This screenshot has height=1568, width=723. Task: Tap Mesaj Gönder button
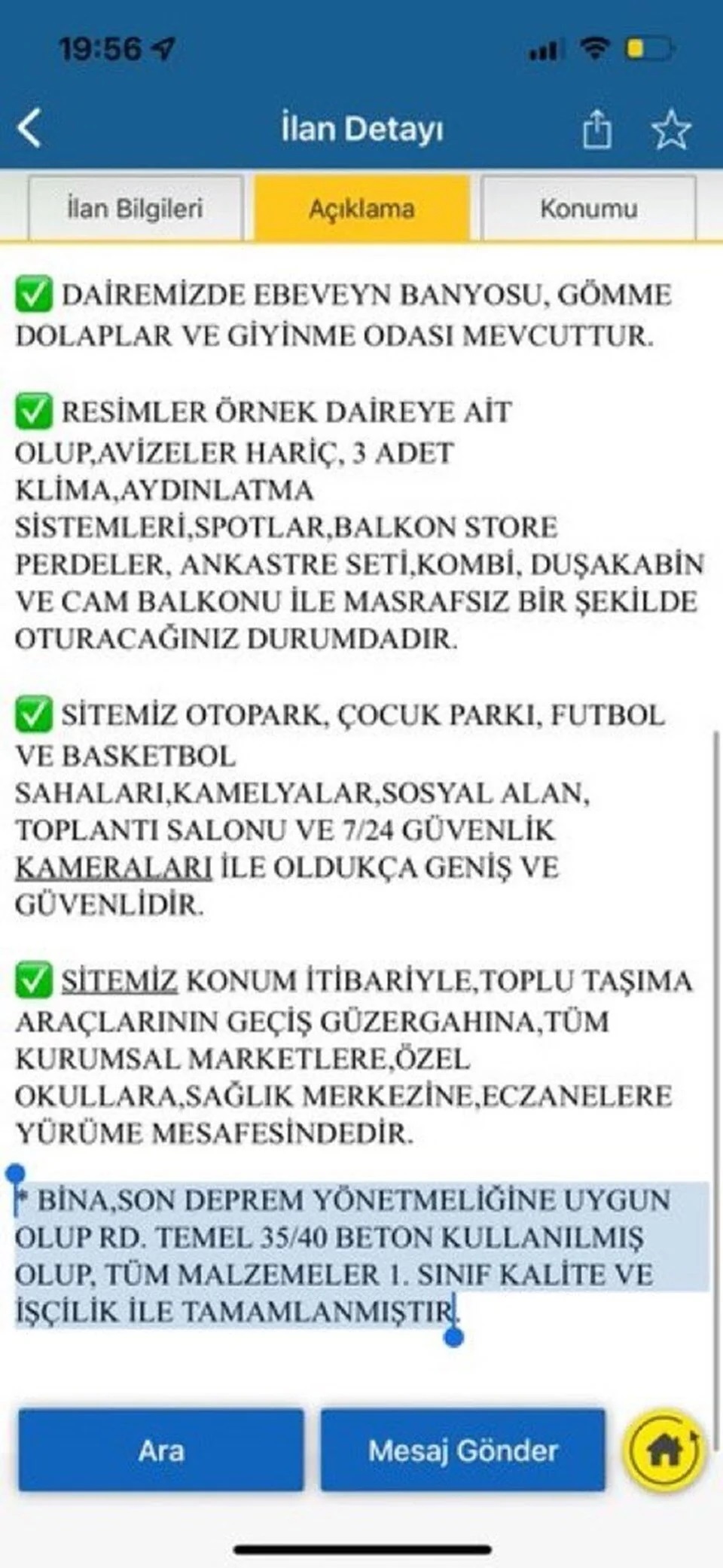(x=462, y=1450)
